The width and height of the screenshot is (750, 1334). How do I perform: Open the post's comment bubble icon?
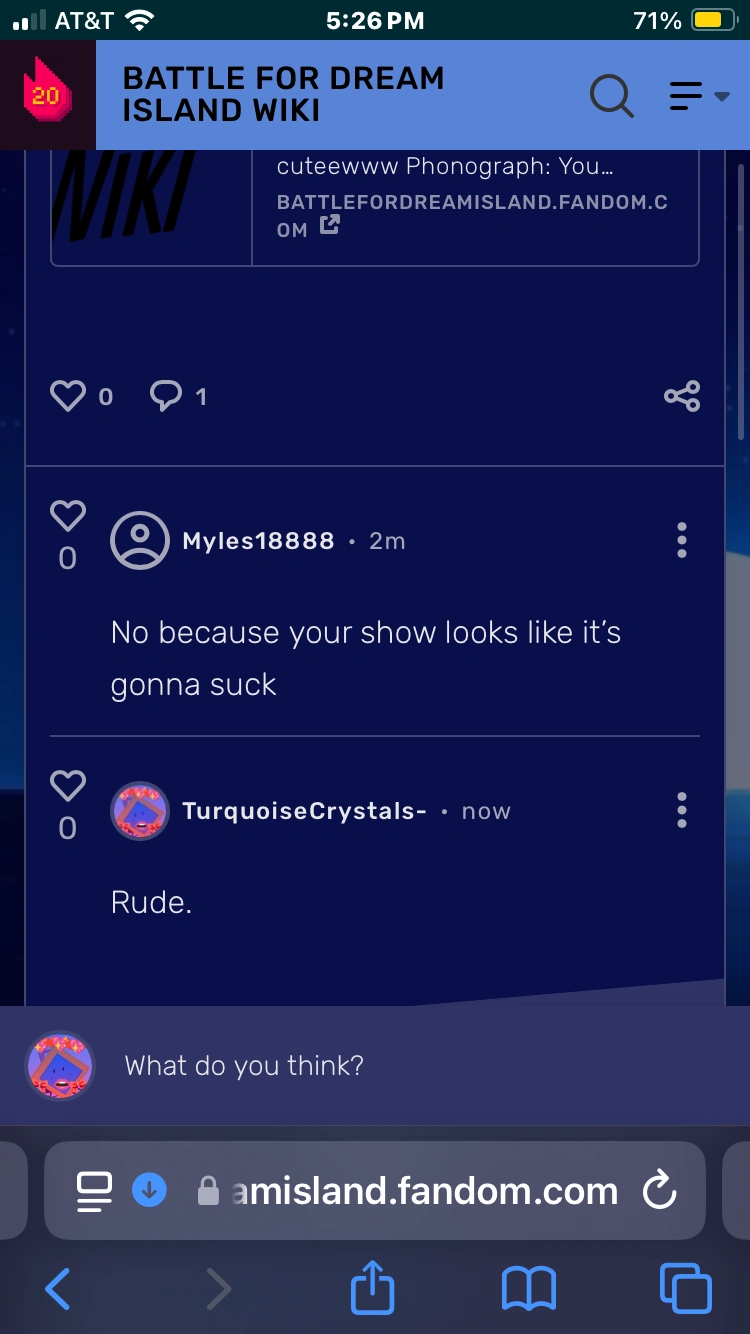165,397
